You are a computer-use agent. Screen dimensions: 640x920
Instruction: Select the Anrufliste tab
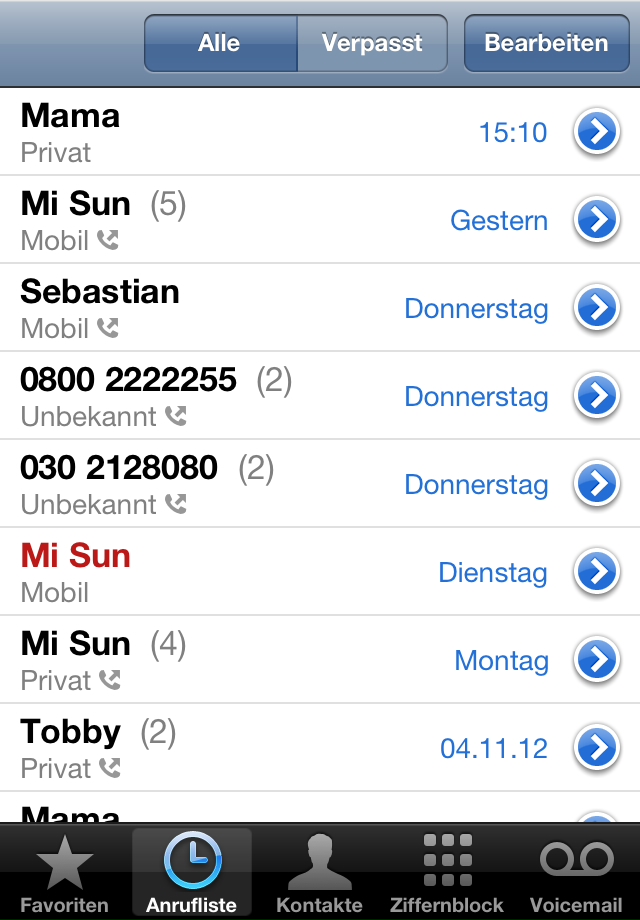coord(192,874)
